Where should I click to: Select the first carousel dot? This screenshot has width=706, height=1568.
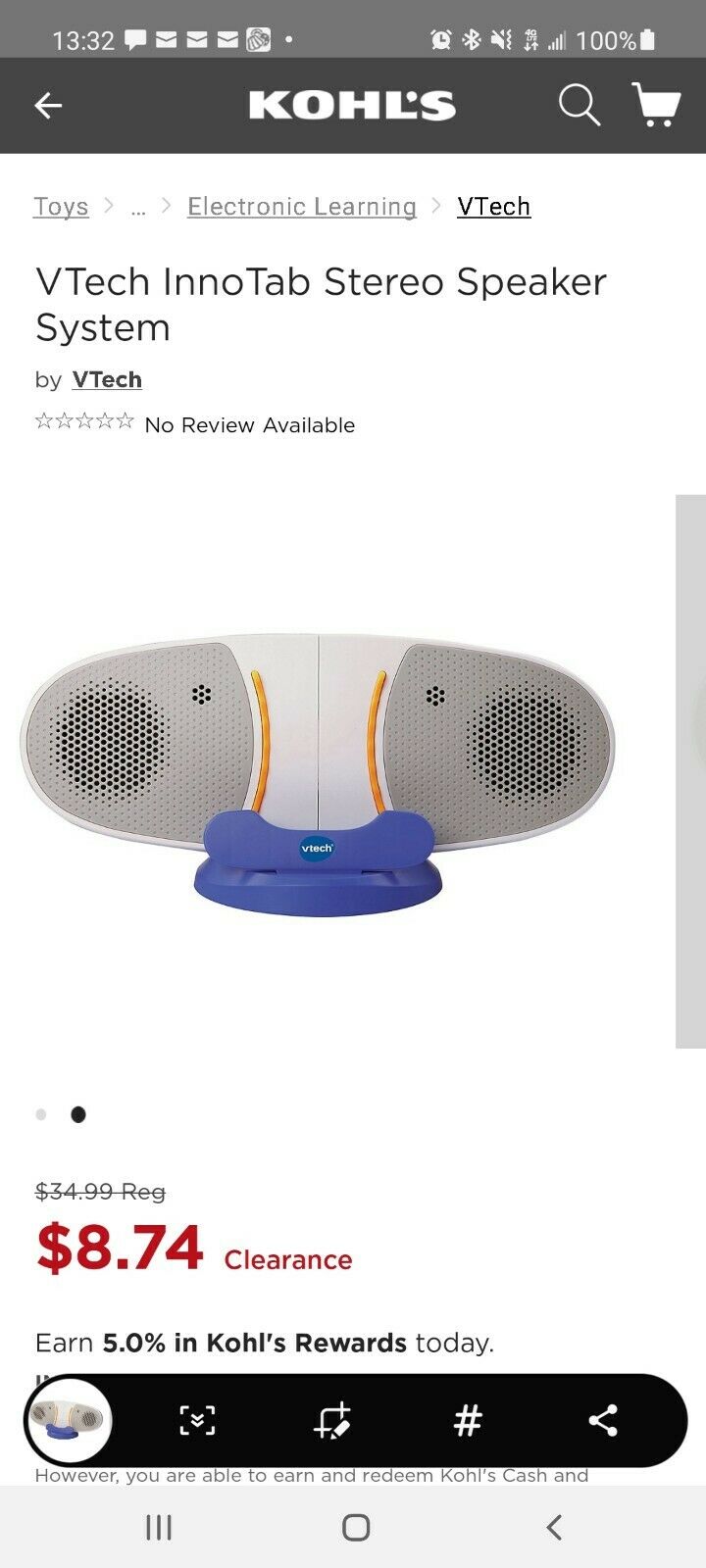[41, 1114]
